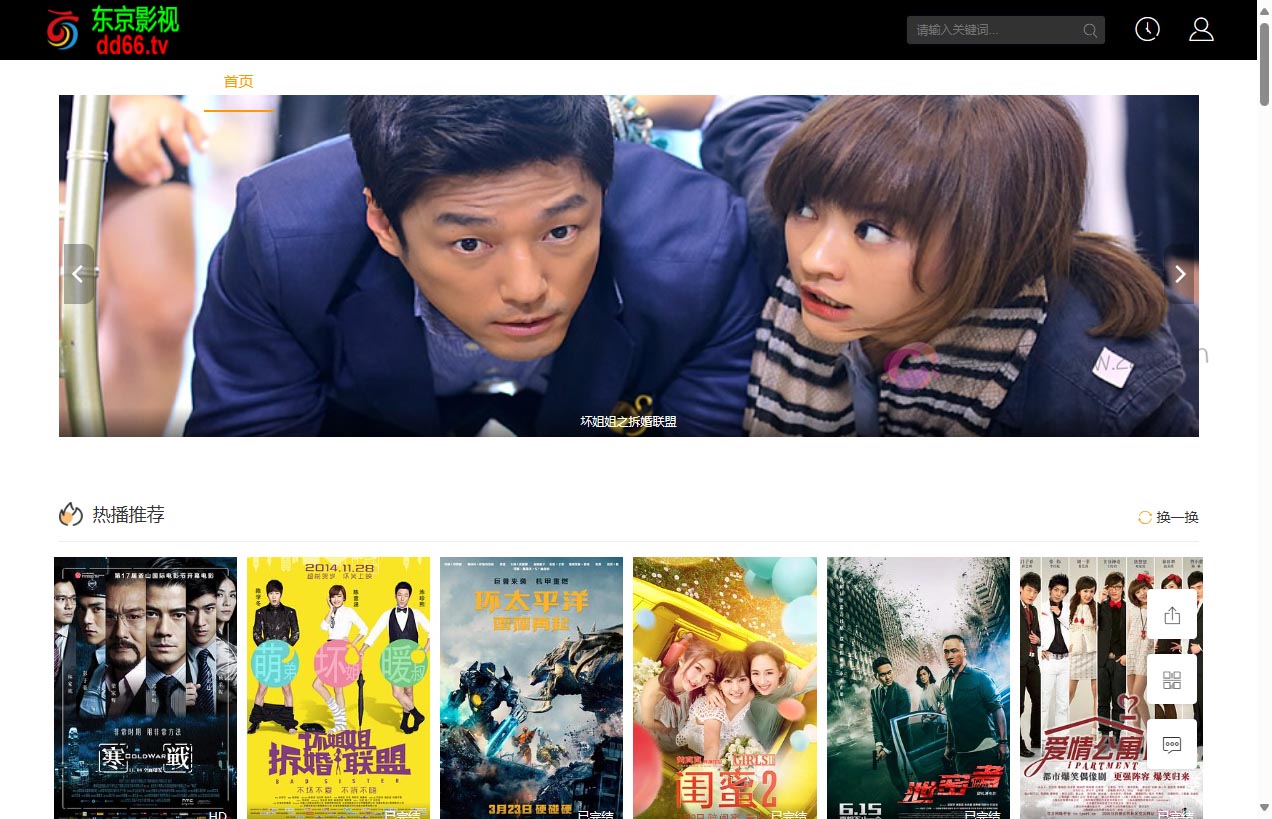Go to the 东京影视 logo homepage
The height and width of the screenshot is (819, 1272).
point(112,30)
